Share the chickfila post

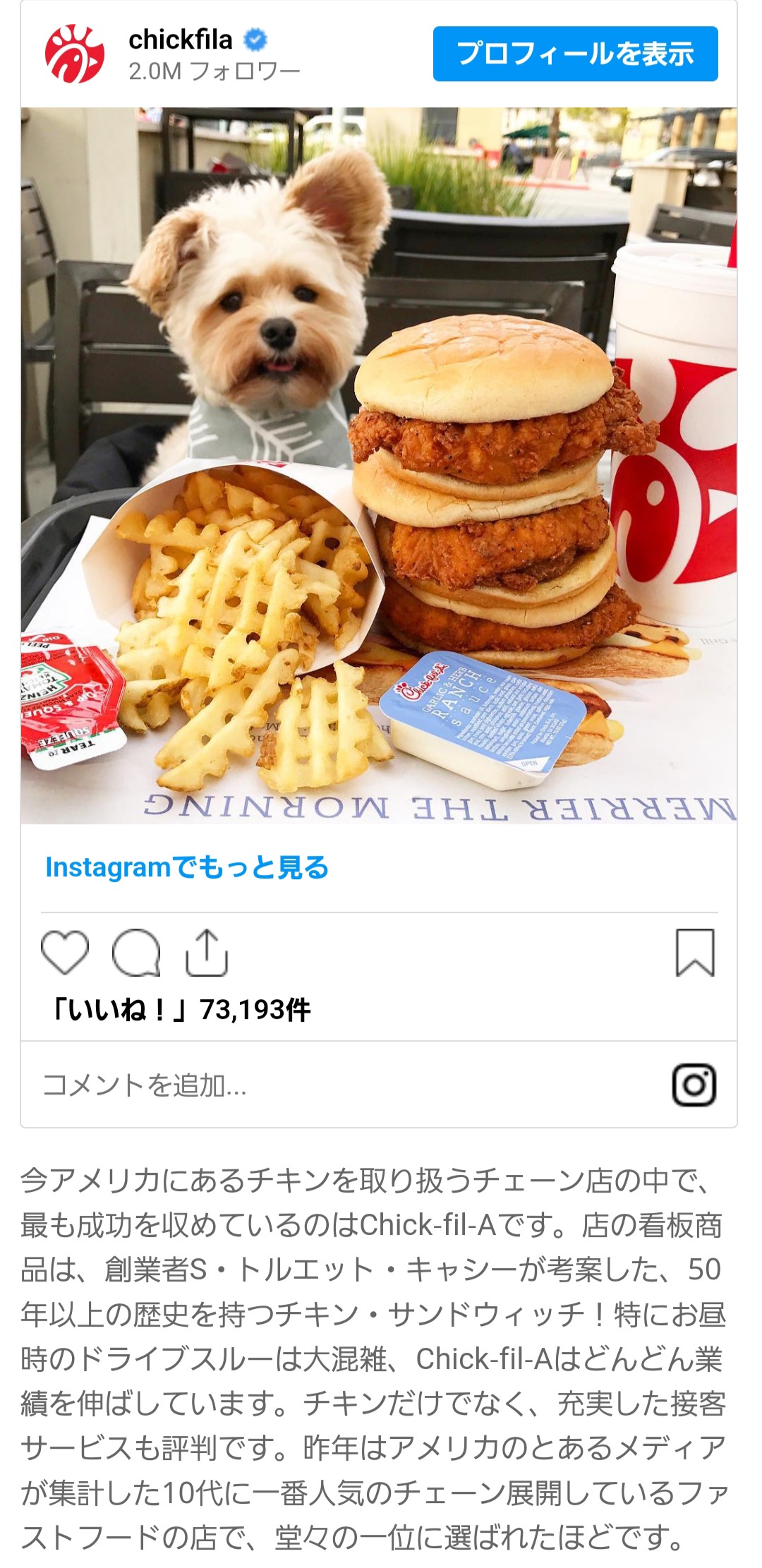tap(206, 953)
